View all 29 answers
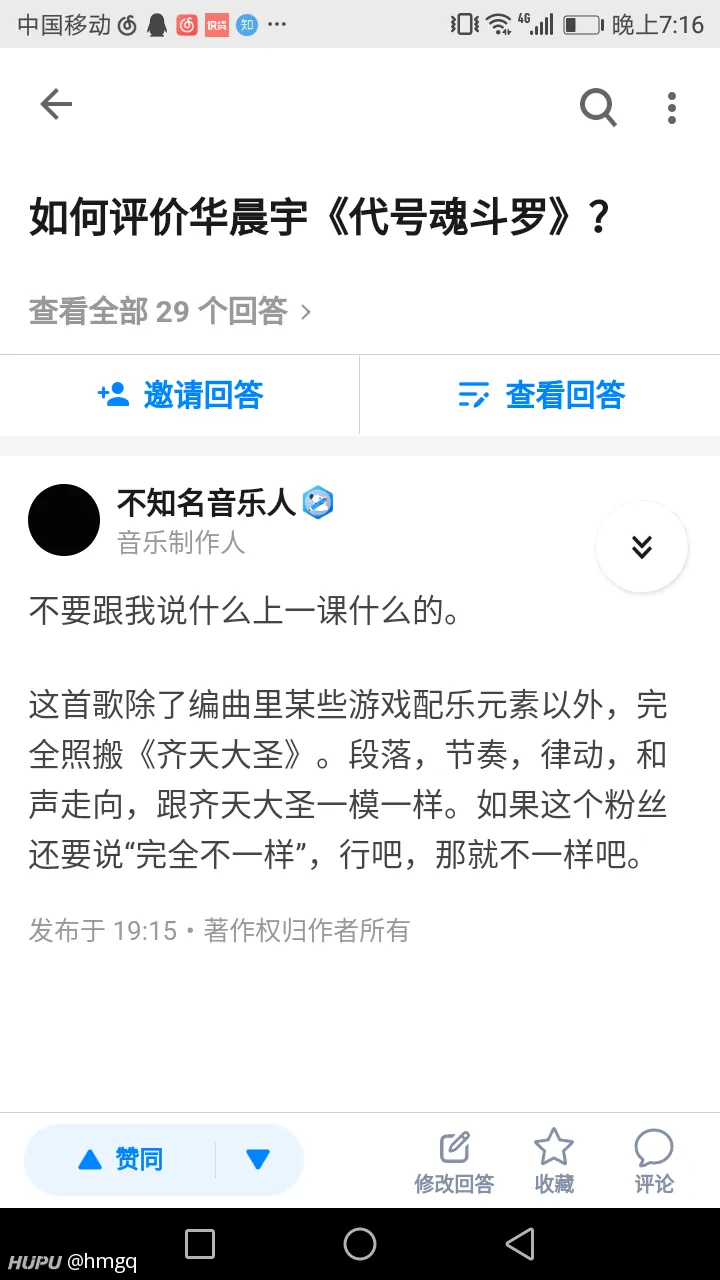 [x=170, y=311]
